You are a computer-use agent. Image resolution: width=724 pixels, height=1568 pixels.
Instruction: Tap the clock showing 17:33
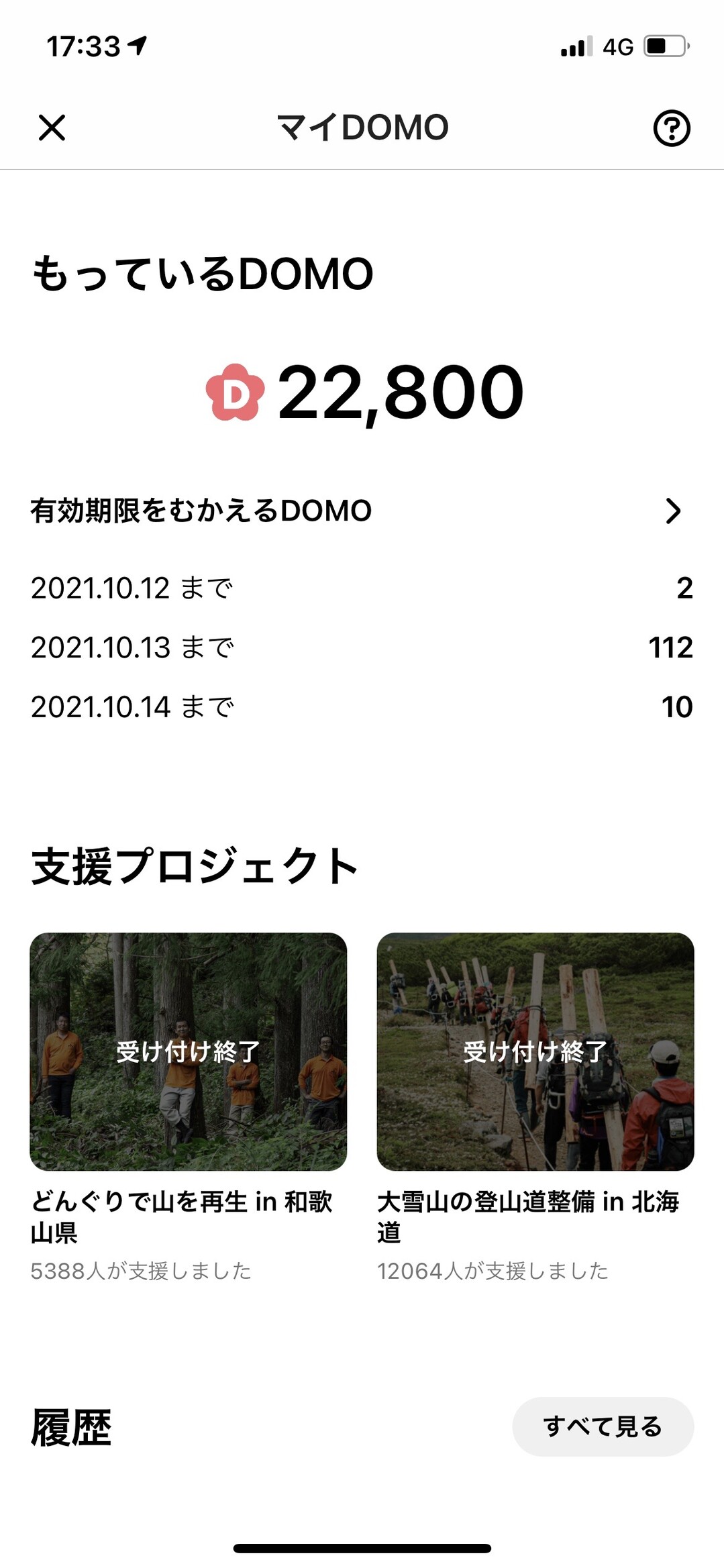81,44
